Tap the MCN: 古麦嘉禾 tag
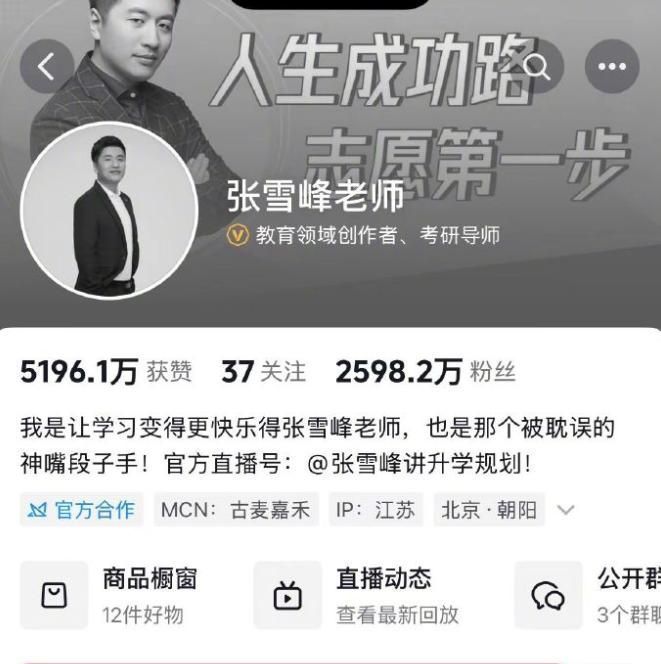661x664 pixels. (235, 509)
